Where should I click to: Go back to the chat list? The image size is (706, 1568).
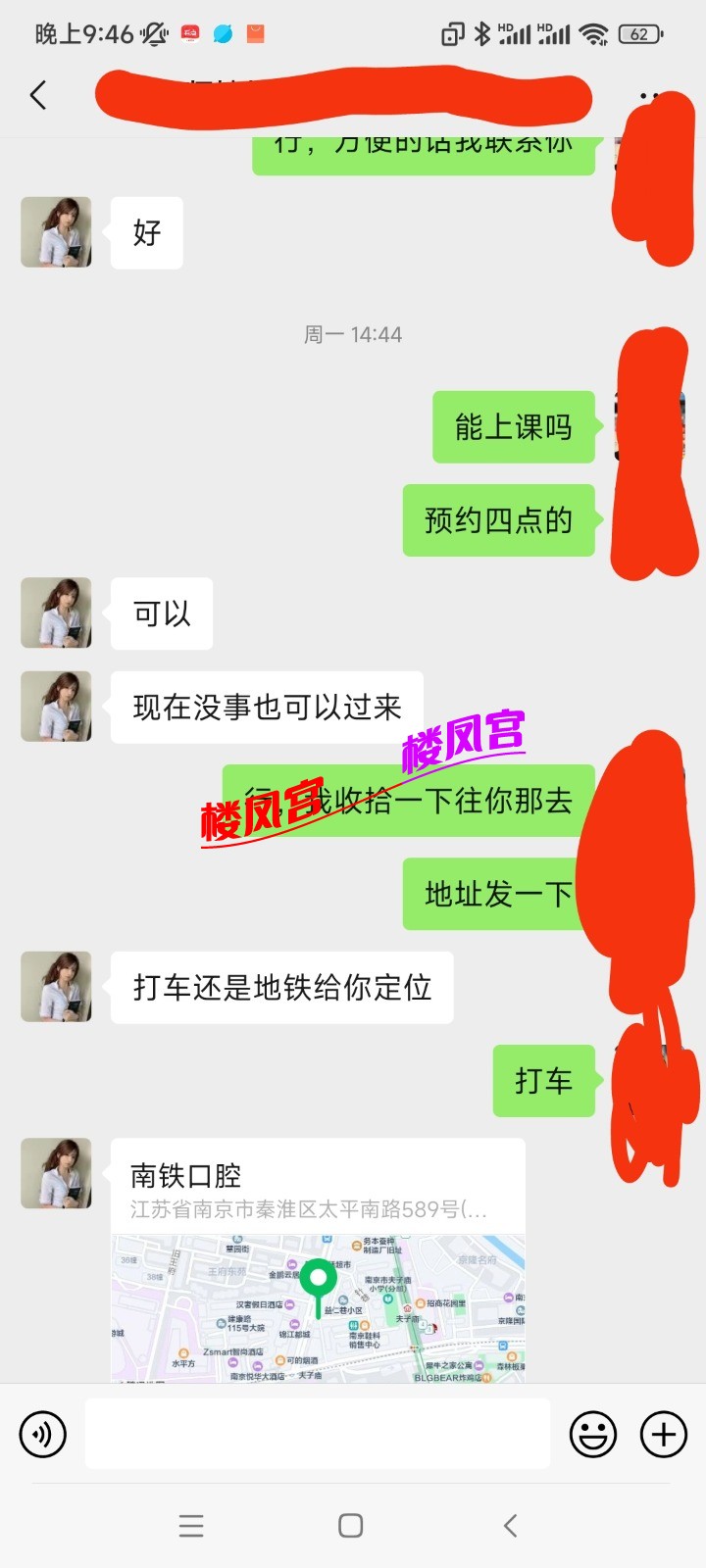tap(38, 95)
